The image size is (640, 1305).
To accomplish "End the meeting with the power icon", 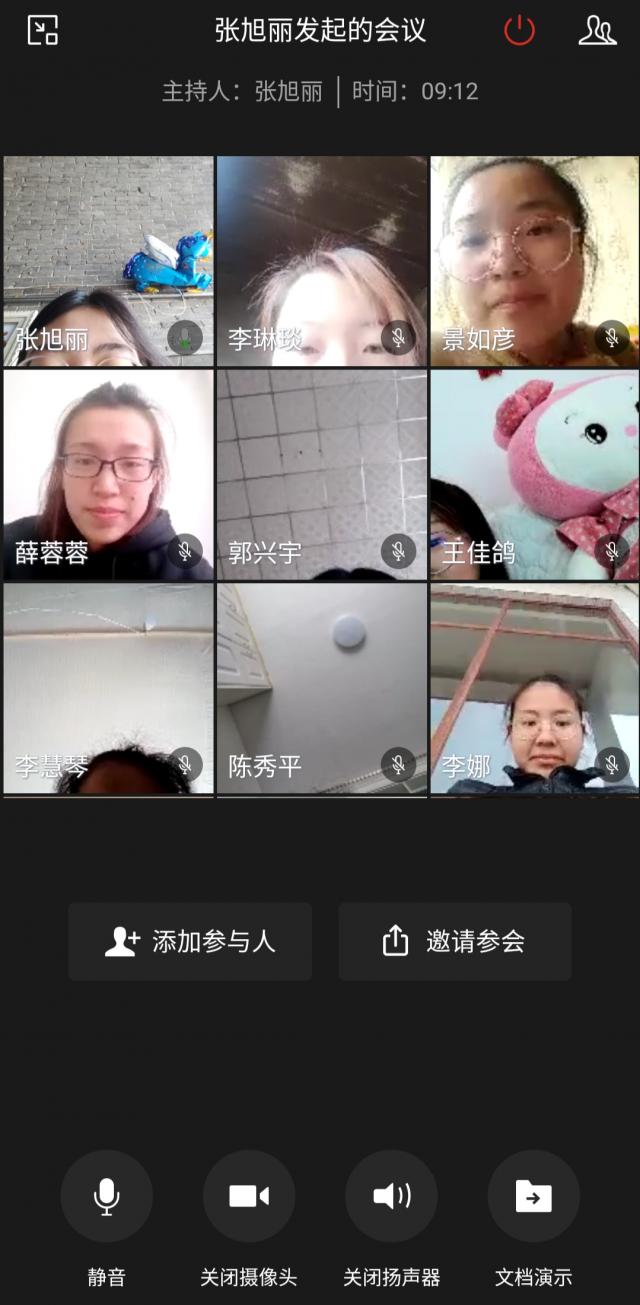I will [519, 30].
